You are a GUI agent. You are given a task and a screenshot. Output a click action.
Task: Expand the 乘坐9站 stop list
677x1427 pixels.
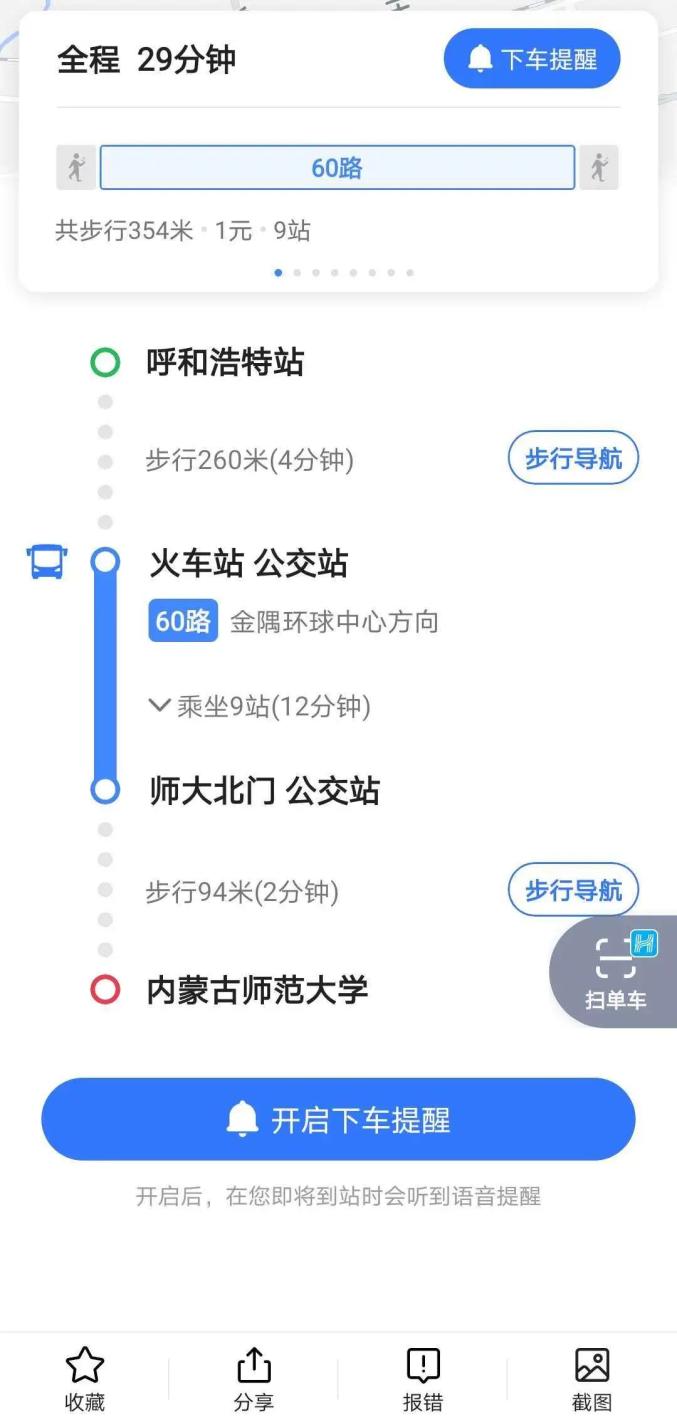tap(260, 707)
